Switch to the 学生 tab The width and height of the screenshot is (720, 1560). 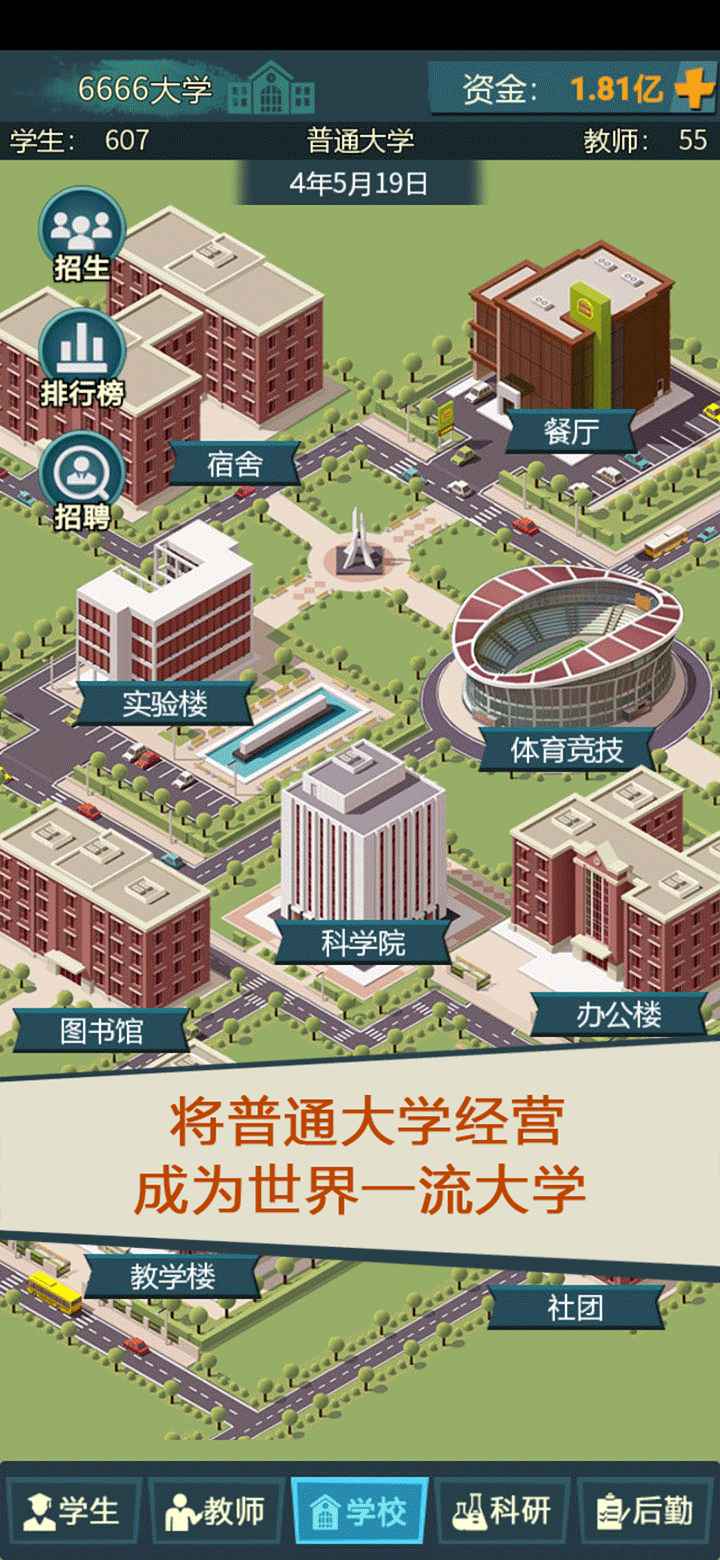coord(74,1511)
